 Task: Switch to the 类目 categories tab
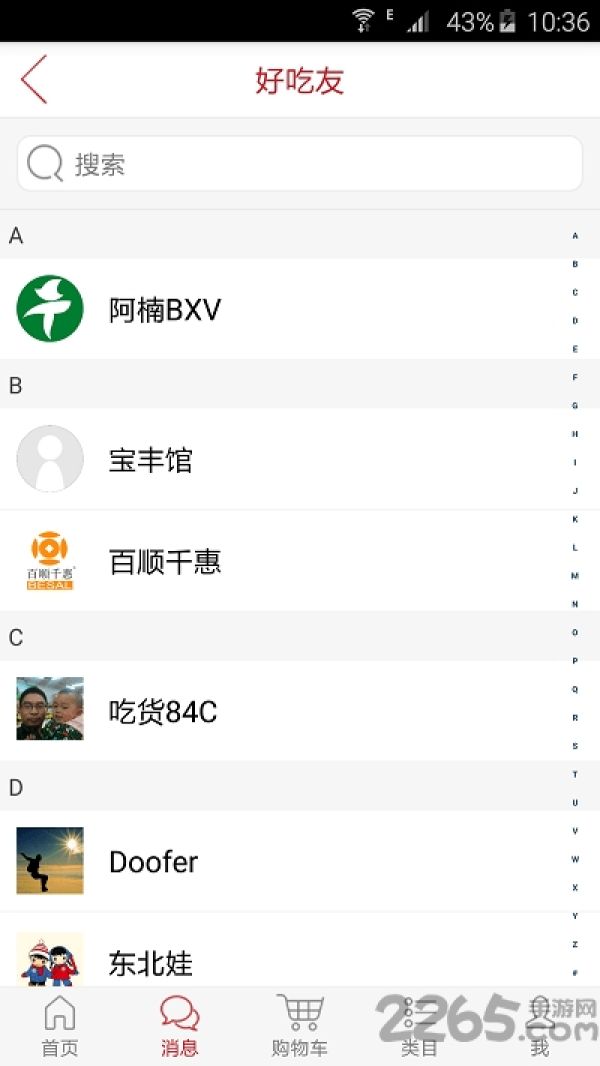point(419,1026)
